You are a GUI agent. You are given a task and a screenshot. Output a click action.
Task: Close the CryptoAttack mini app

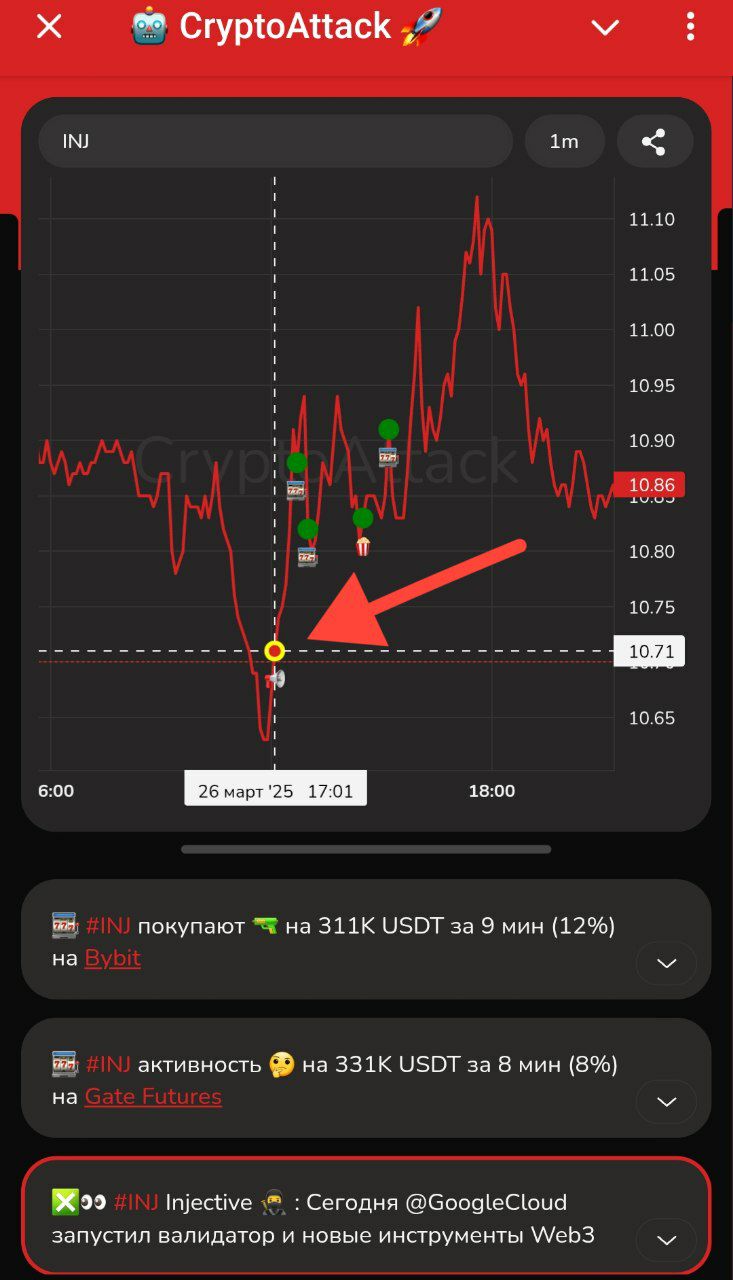coord(49,27)
